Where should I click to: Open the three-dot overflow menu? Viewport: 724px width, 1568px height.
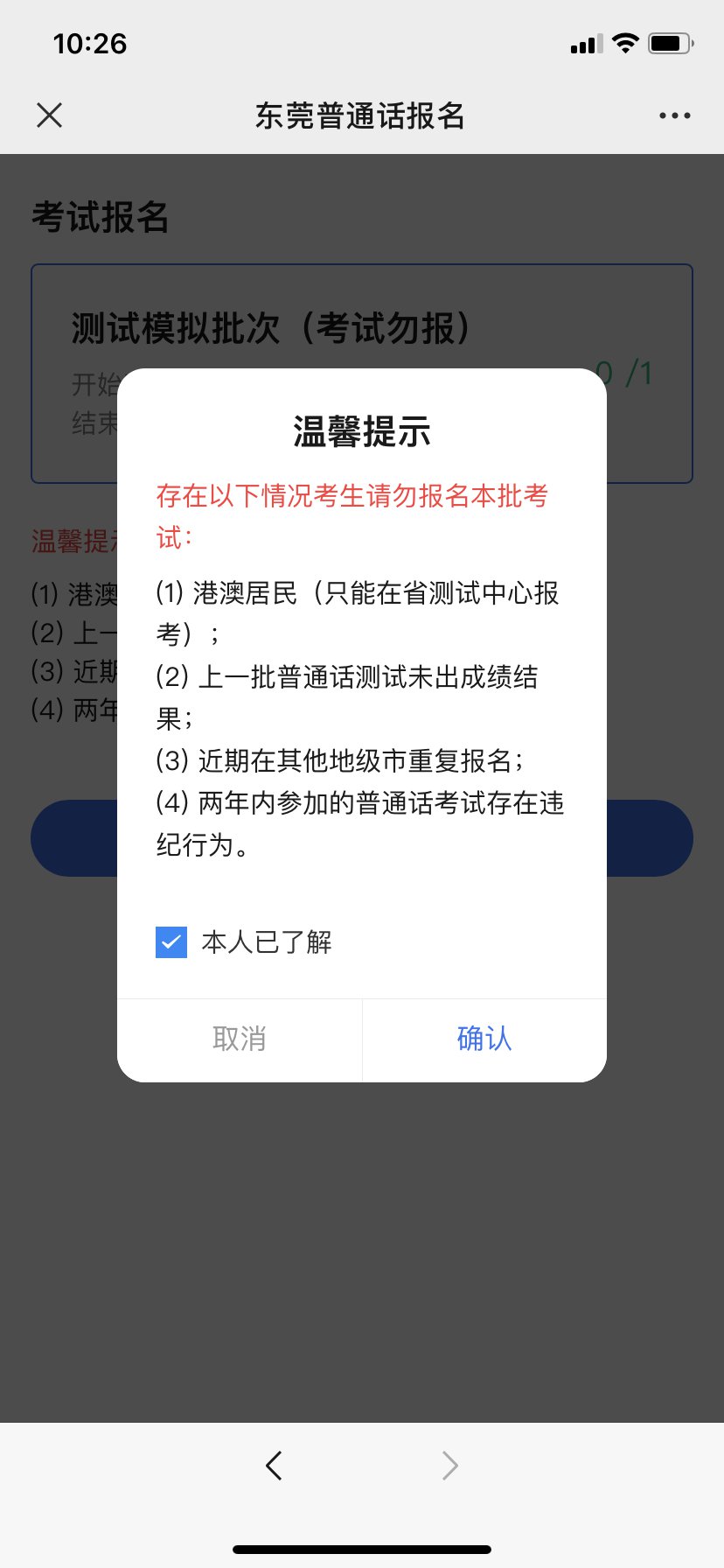[x=674, y=115]
